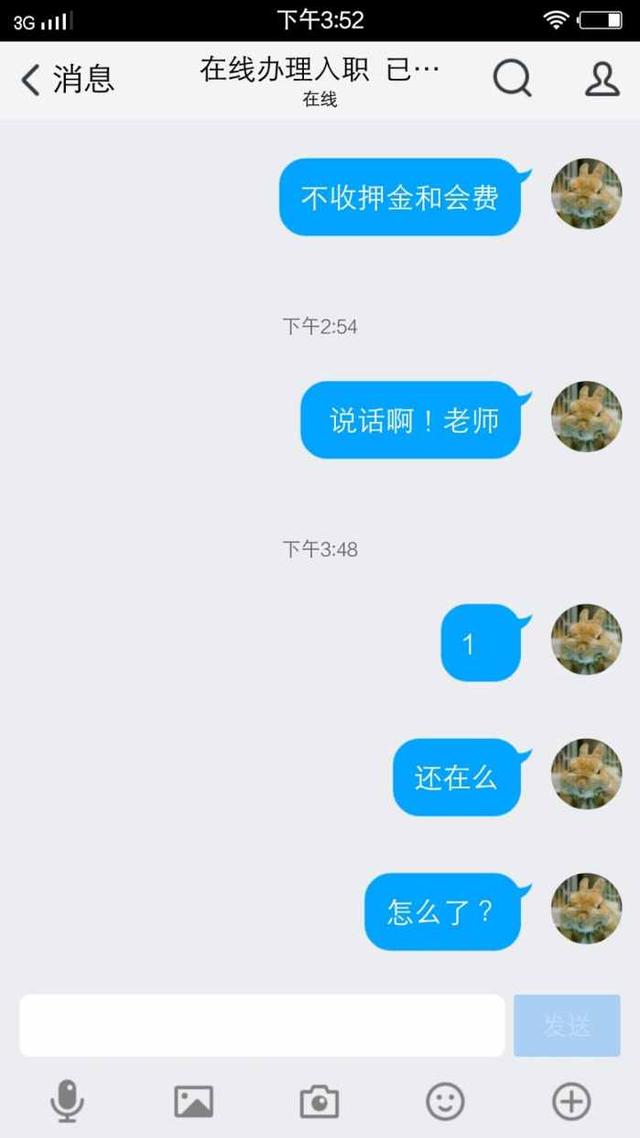
Task: Record a voice message with microphone
Action: 67,1101
